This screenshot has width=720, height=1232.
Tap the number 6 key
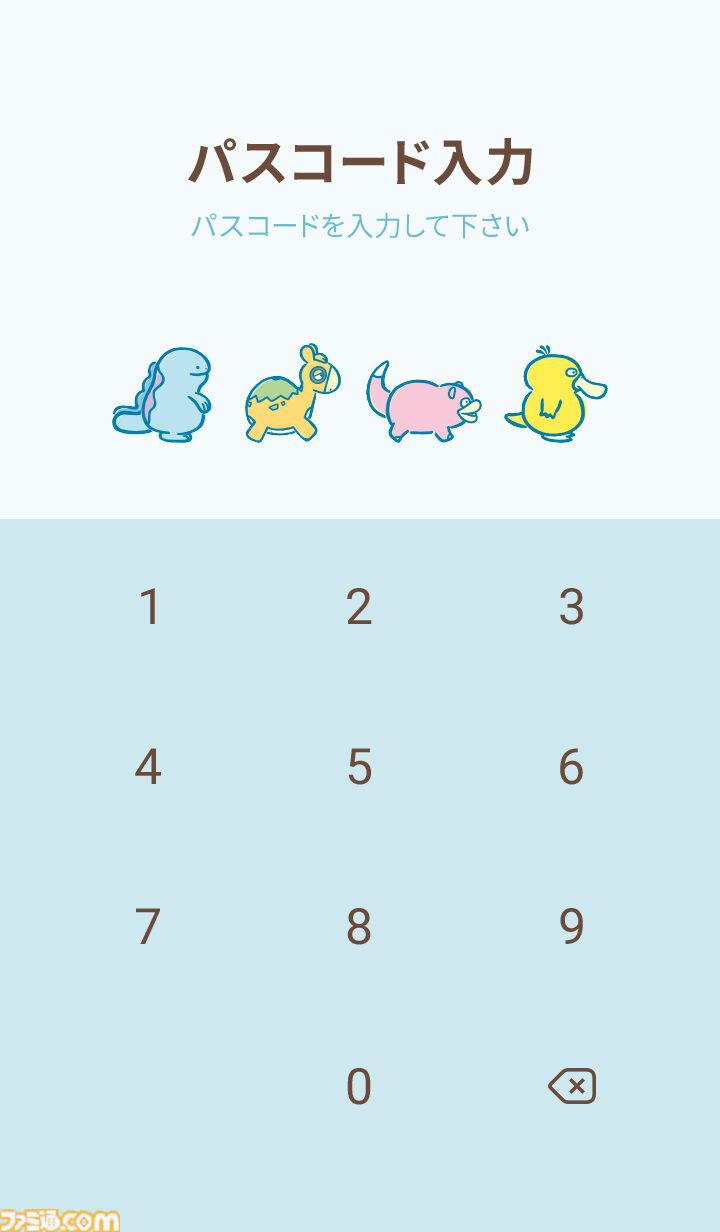click(x=571, y=767)
